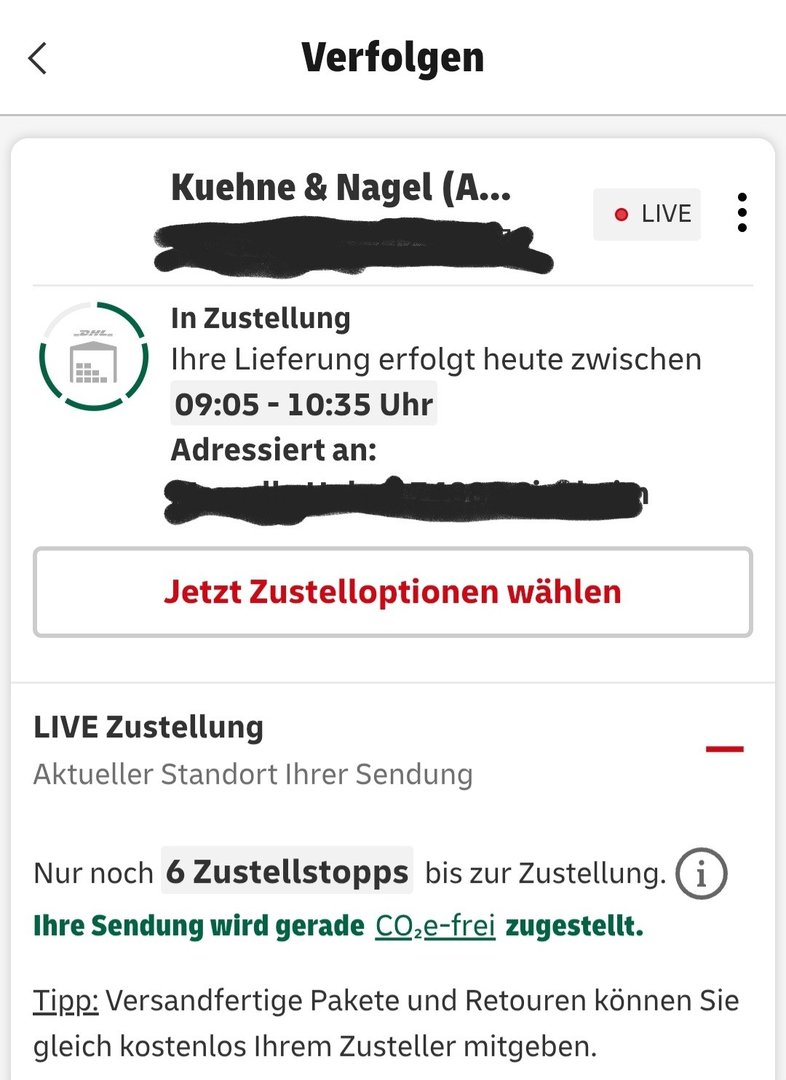Open the CO₂e-frei link
The height and width of the screenshot is (1080, 786).
(435, 926)
